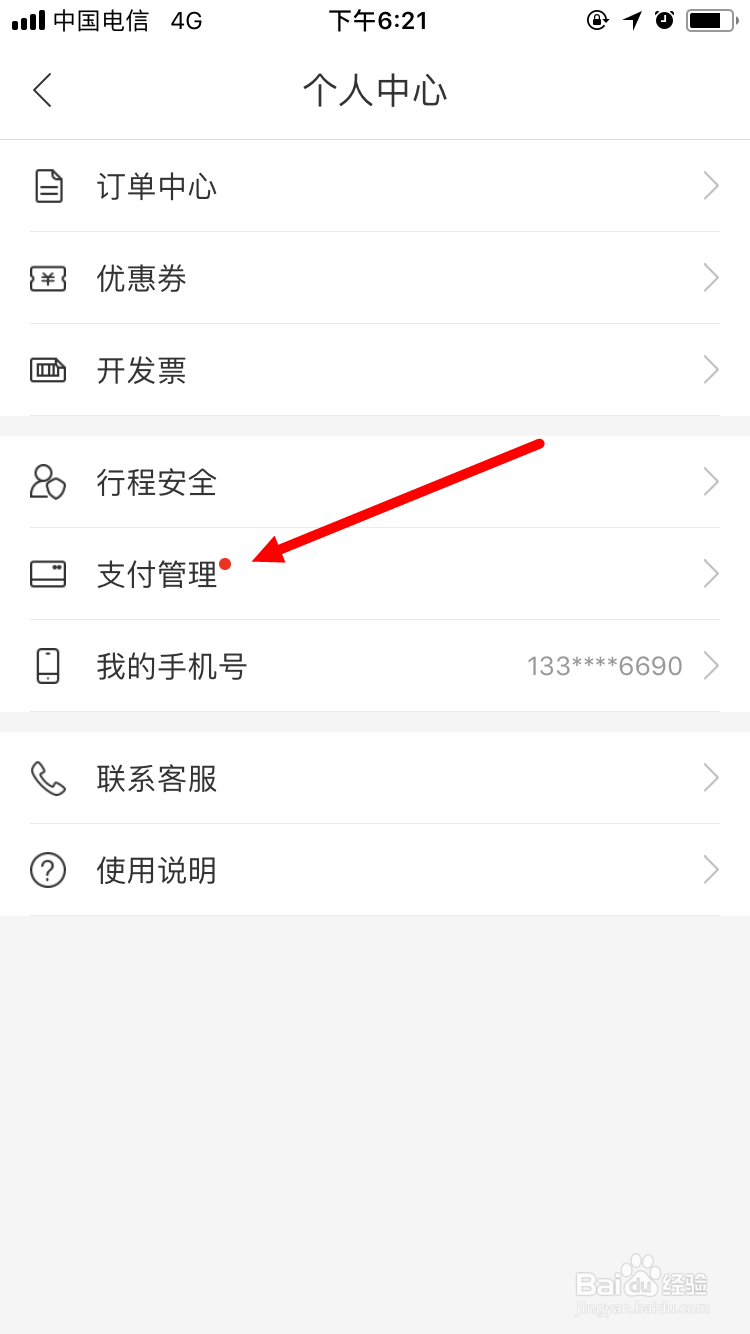Expand the 联系客服 row chevron
Viewport: 750px width, 1334px height.
(710, 778)
